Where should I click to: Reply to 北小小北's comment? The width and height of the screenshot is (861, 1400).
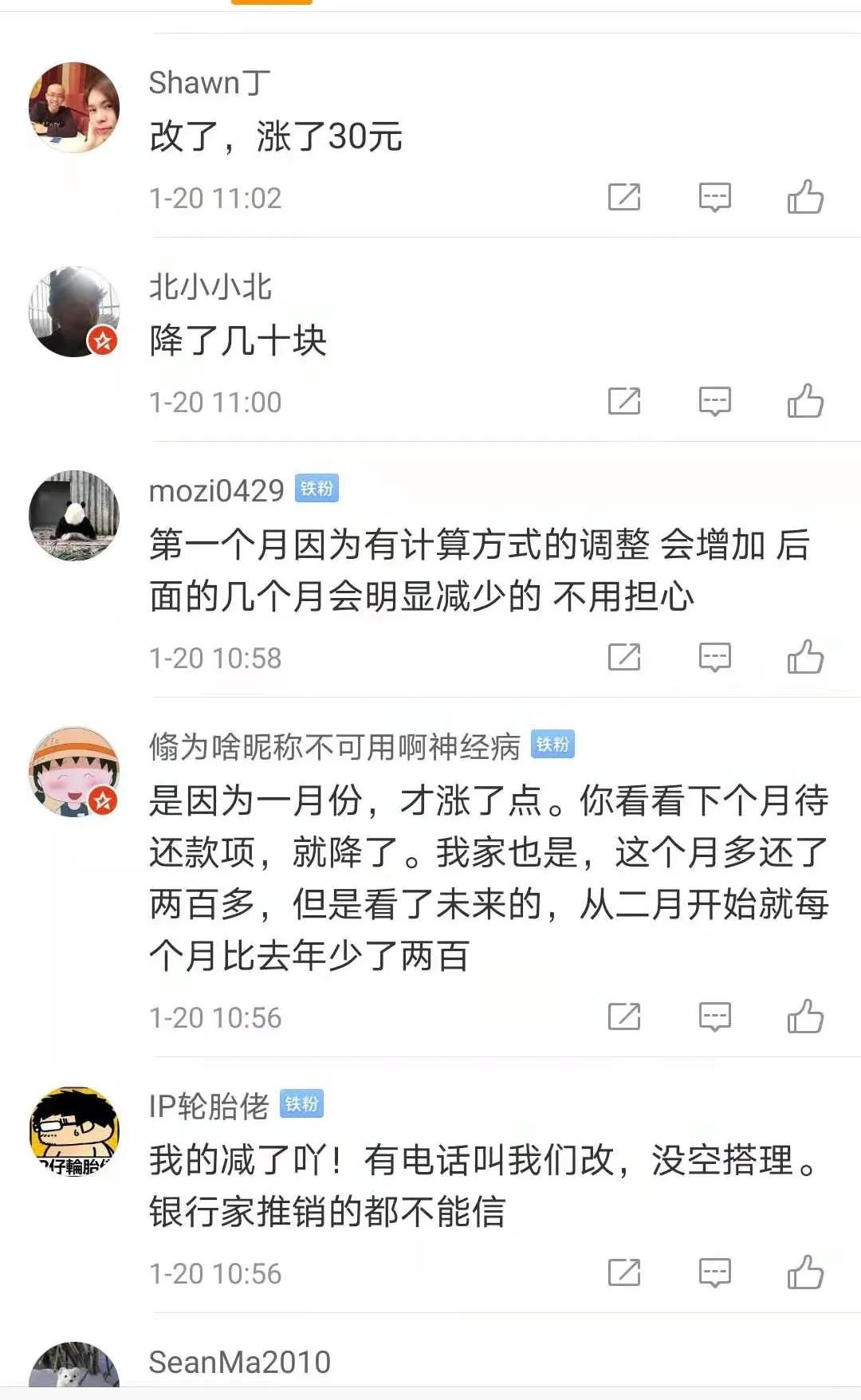tap(714, 401)
